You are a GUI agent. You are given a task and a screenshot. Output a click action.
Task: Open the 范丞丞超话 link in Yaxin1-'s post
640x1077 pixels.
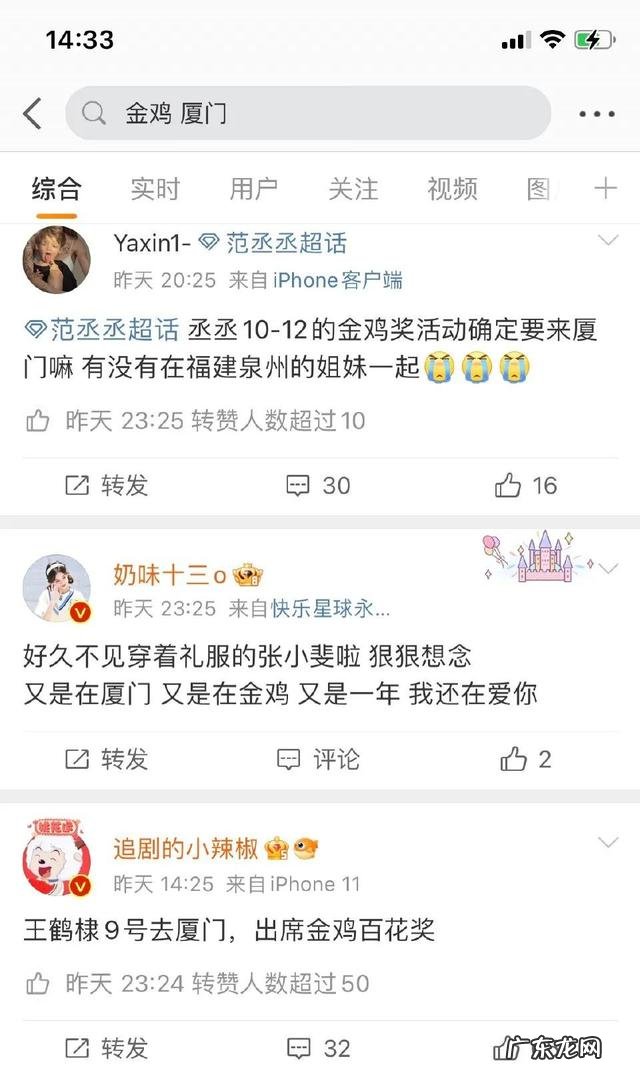pos(100,329)
